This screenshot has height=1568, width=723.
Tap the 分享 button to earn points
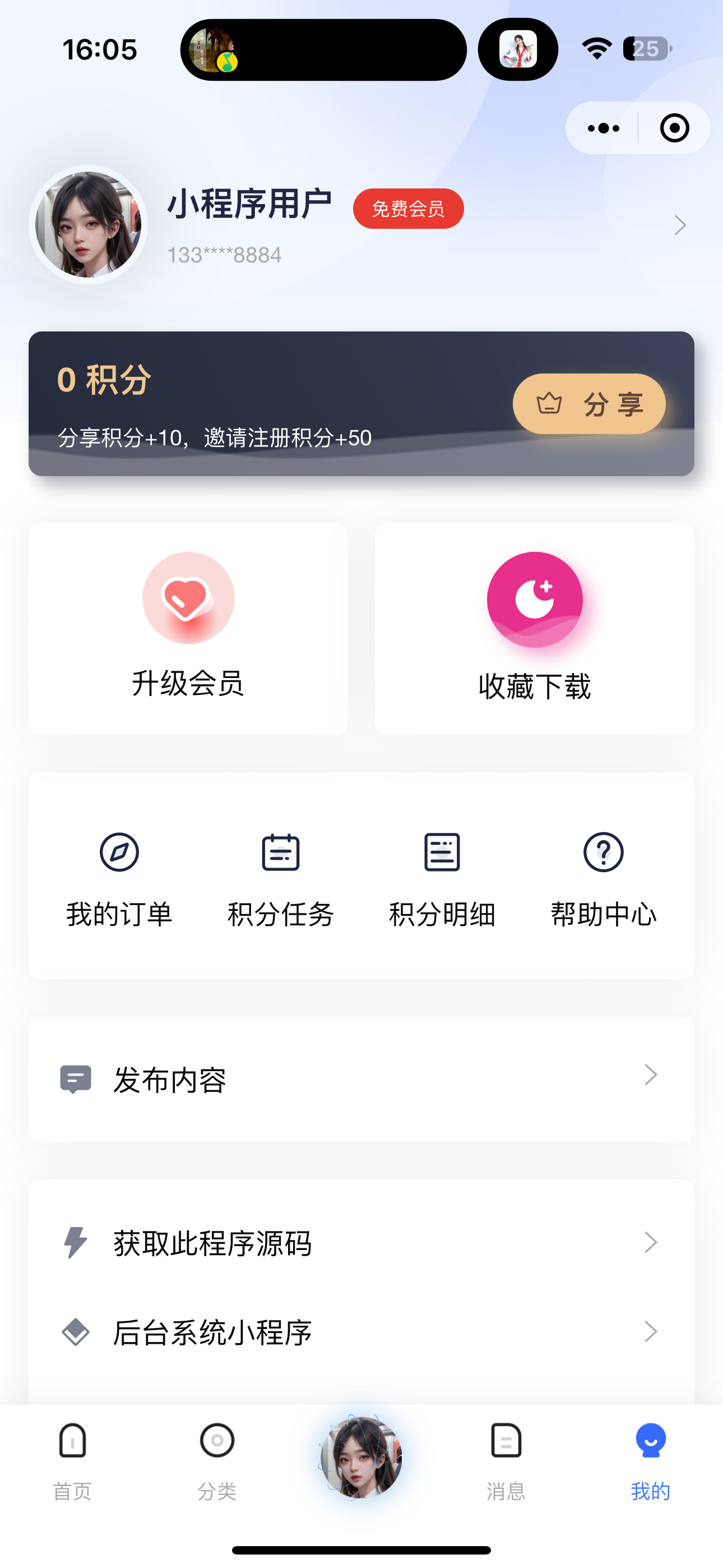coord(588,404)
